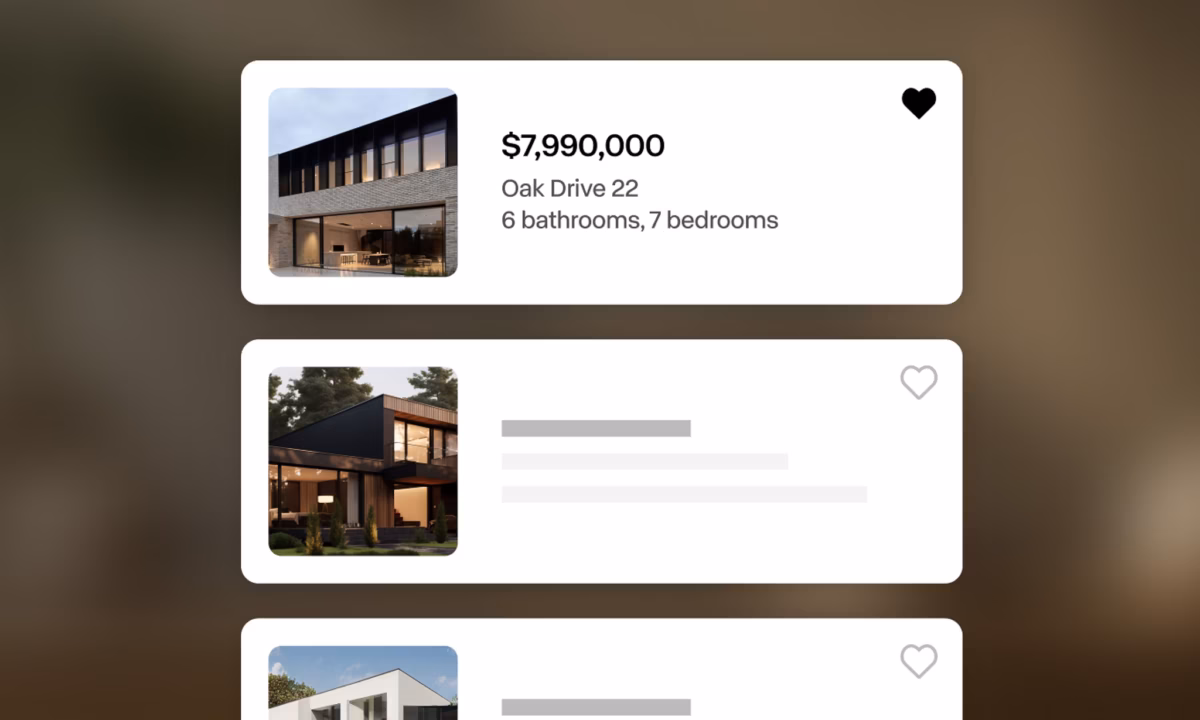Favorite the dark wooden house listing
This screenshot has height=720, width=1200.
point(918,382)
